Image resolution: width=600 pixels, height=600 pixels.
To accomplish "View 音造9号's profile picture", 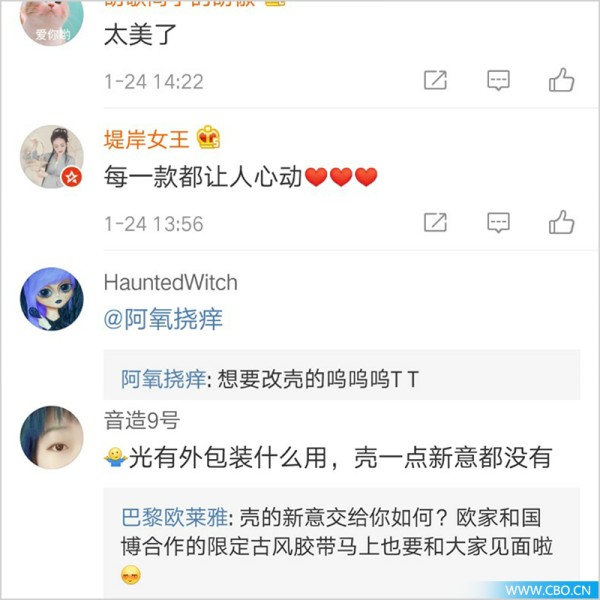I will (52, 438).
